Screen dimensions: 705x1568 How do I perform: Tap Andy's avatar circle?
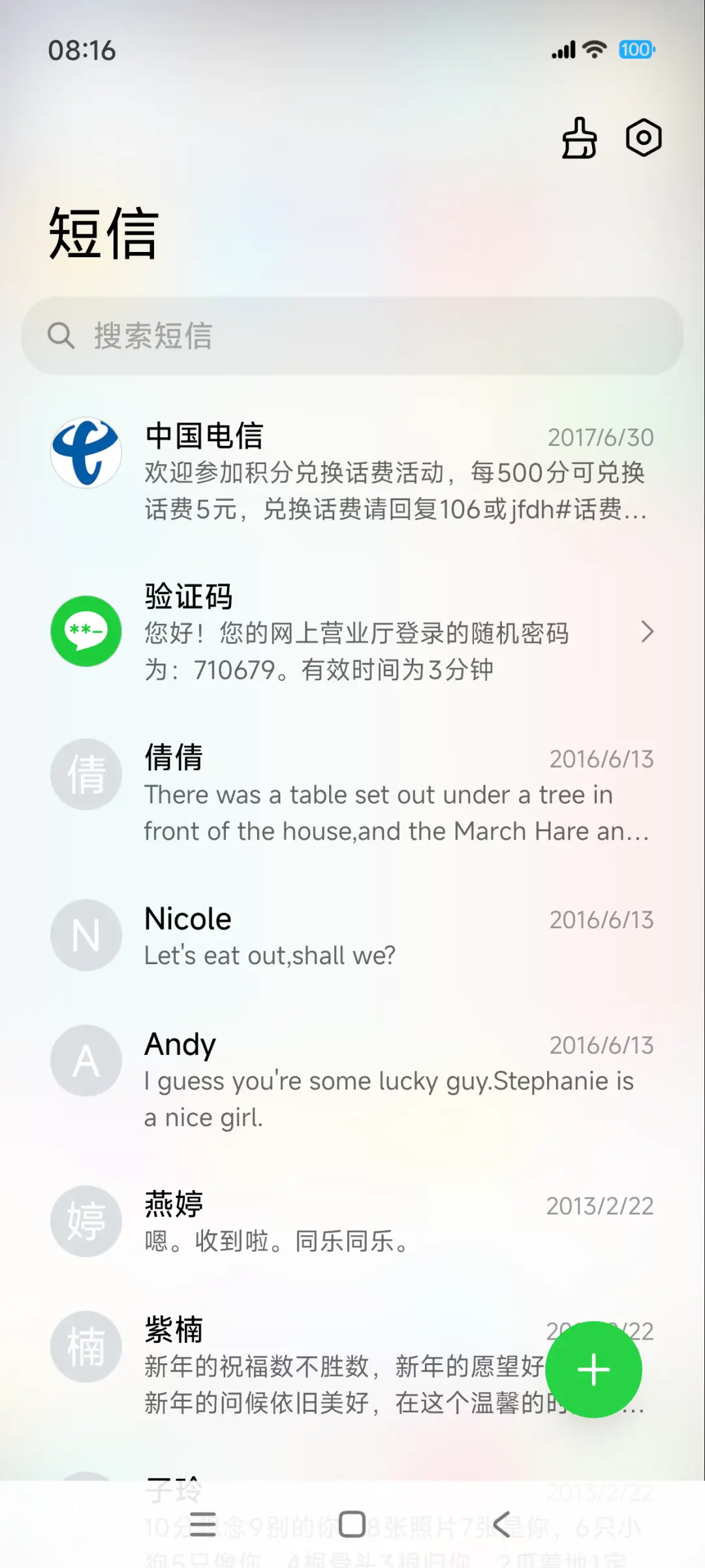[85, 1060]
